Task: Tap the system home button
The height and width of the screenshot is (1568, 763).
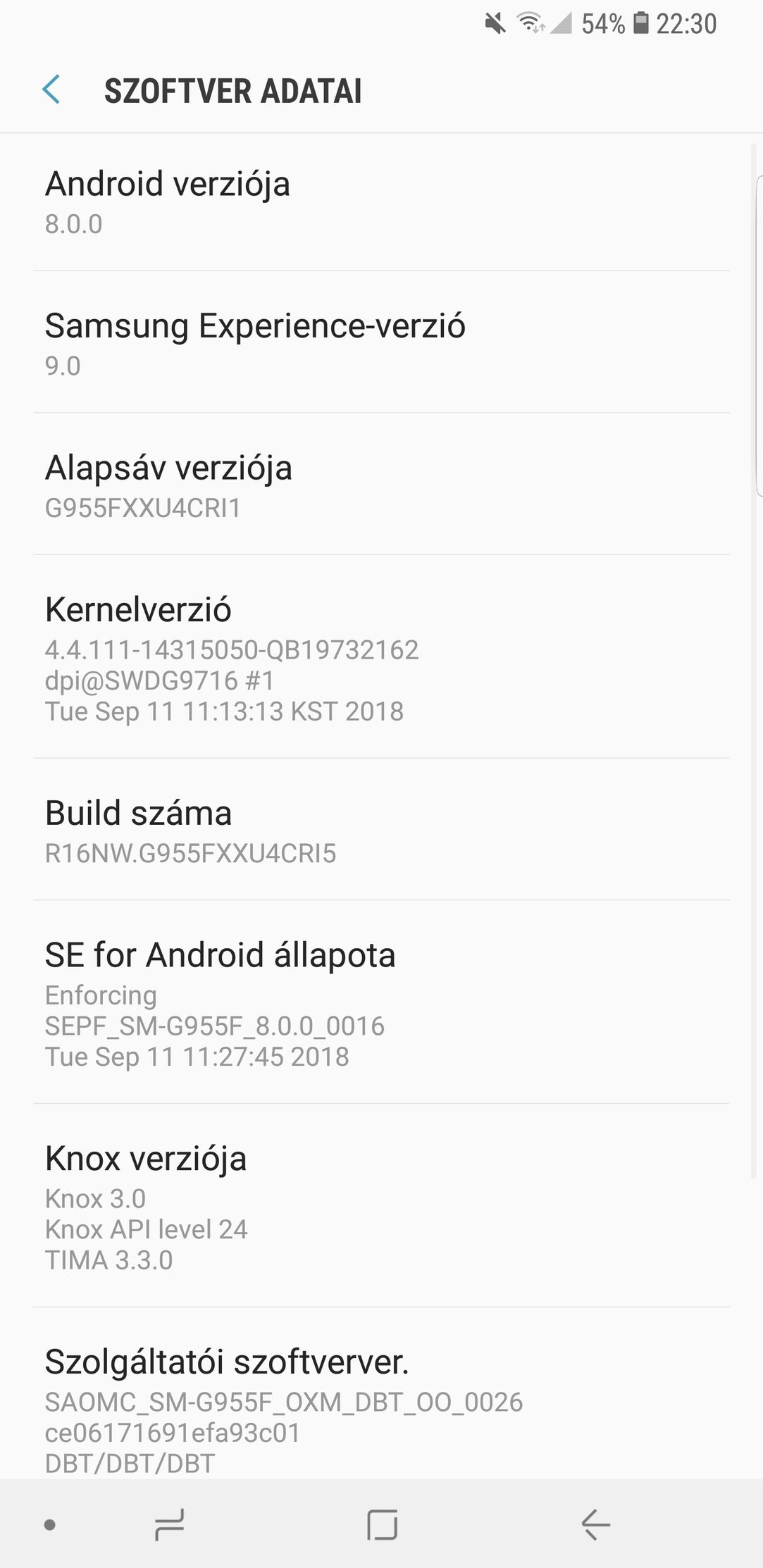Action: pyautogui.click(x=382, y=1525)
